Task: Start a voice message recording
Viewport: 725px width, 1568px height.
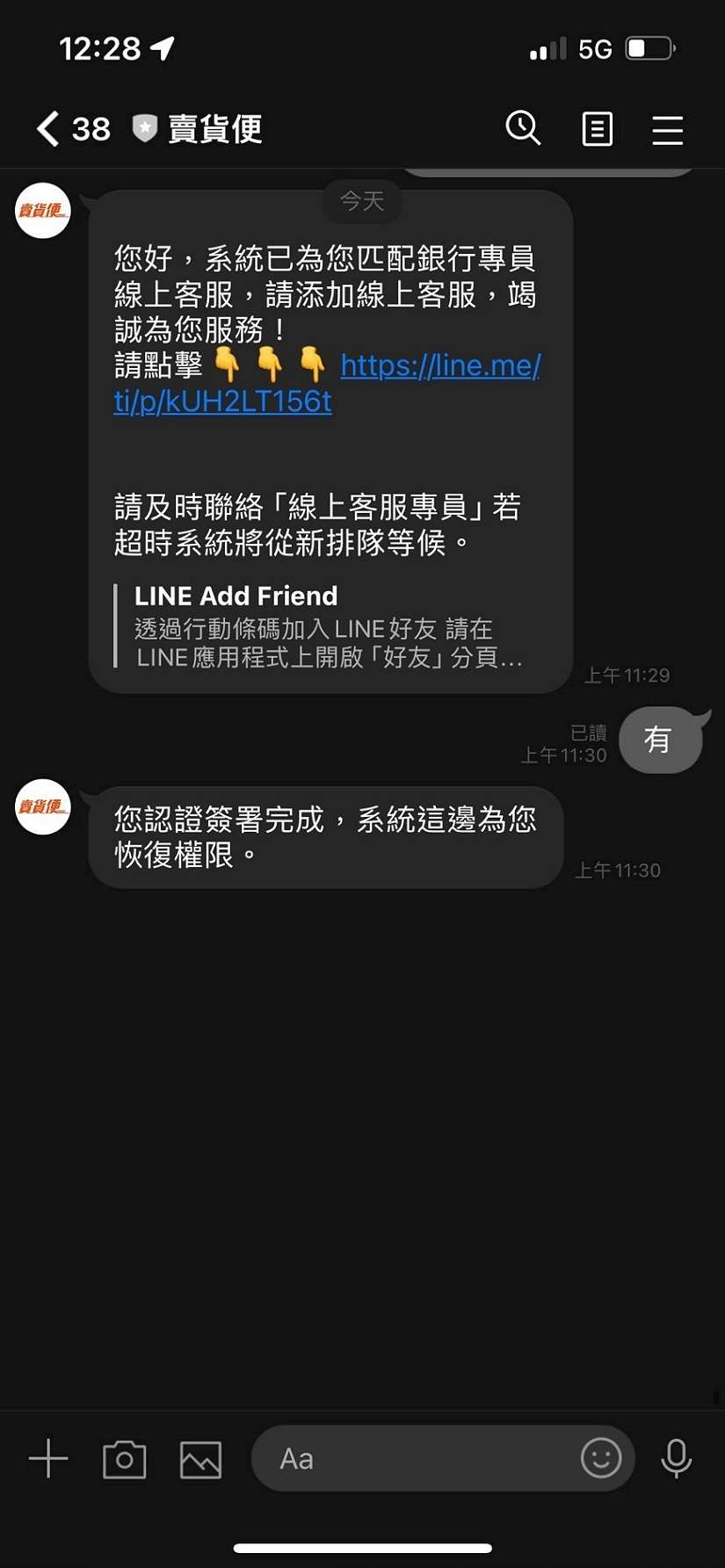Action: coord(676,1459)
